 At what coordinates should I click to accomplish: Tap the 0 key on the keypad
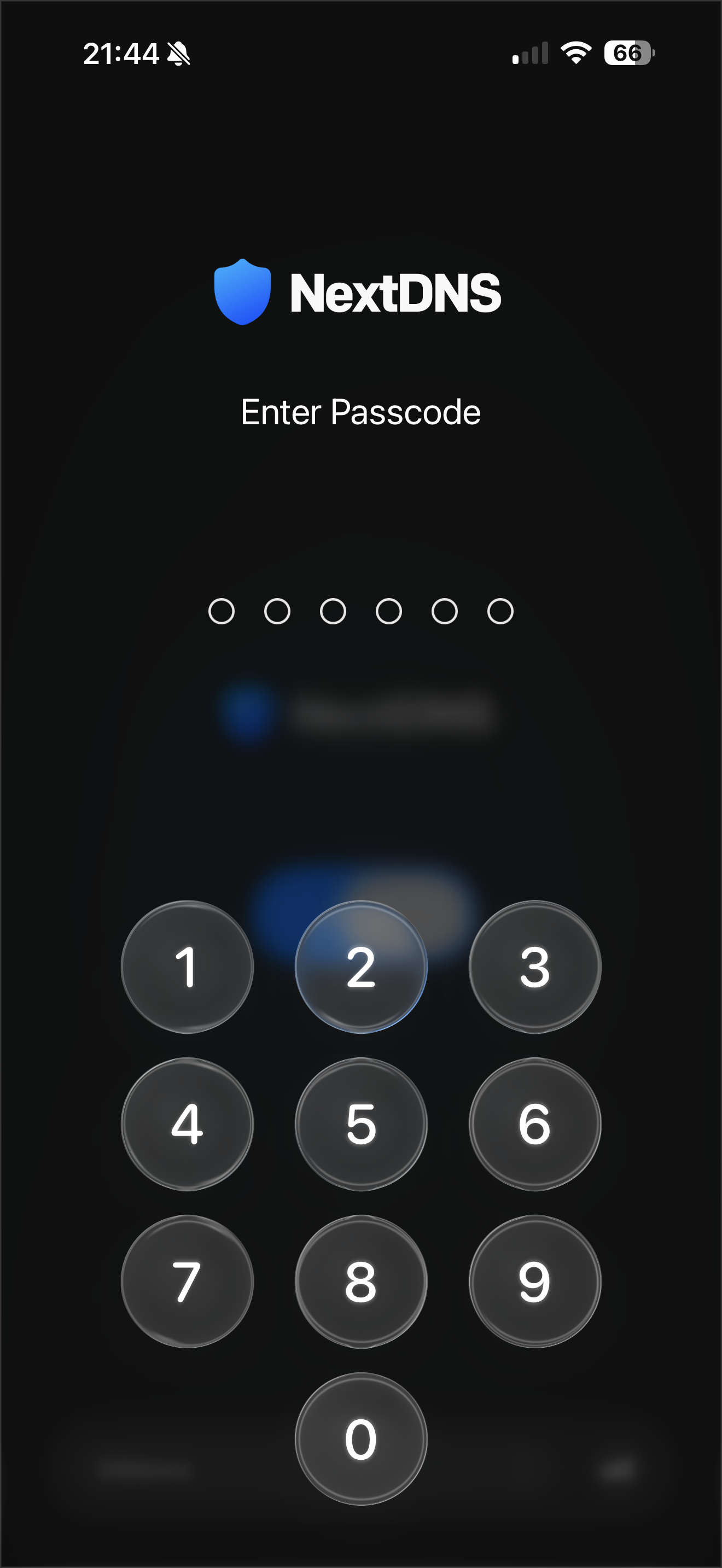click(361, 1438)
